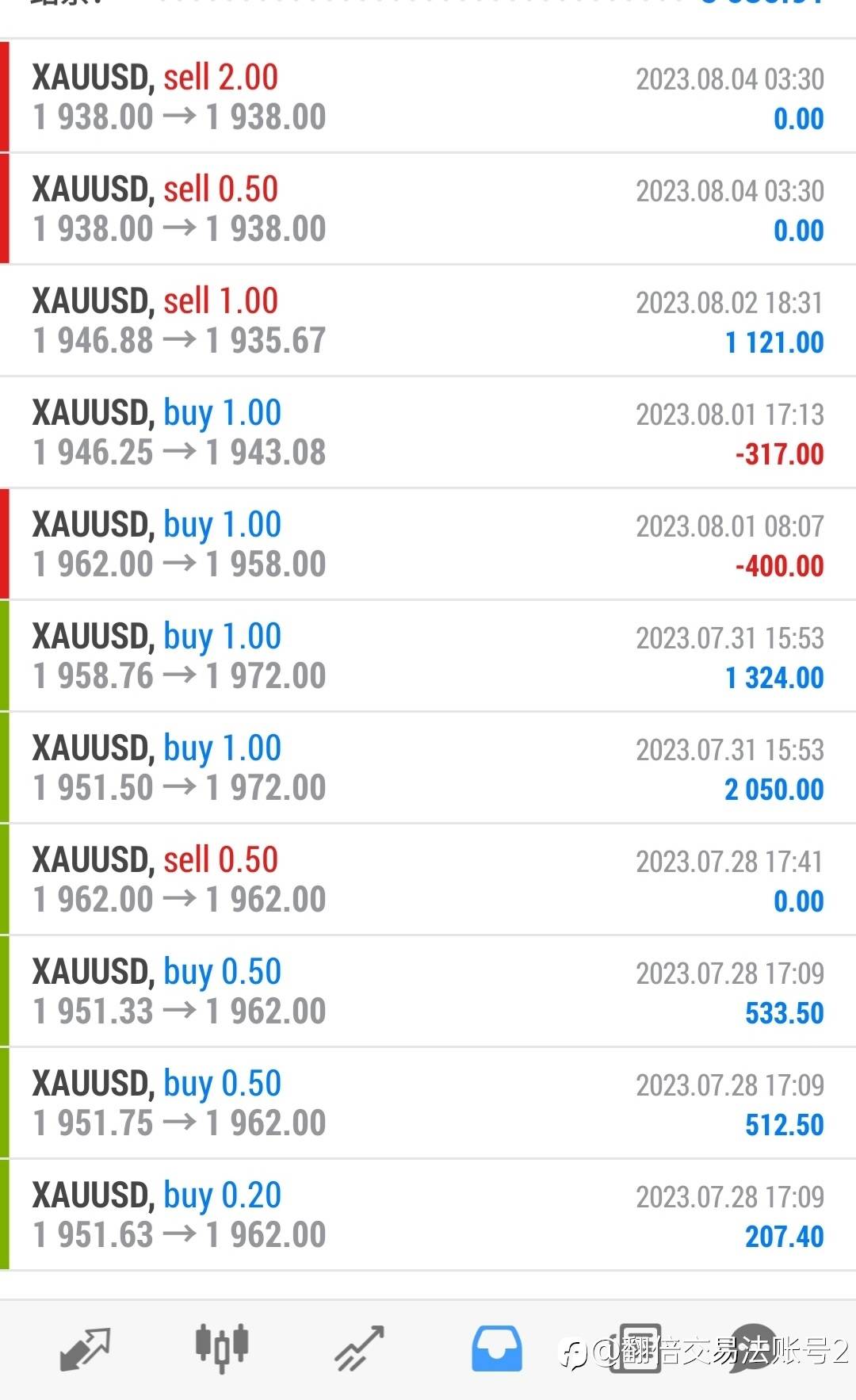The width and height of the screenshot is (856, 1400).
Task: Open the buy trade with -400.00 loss
Action: pyautogui.click(x=428, y=544)
